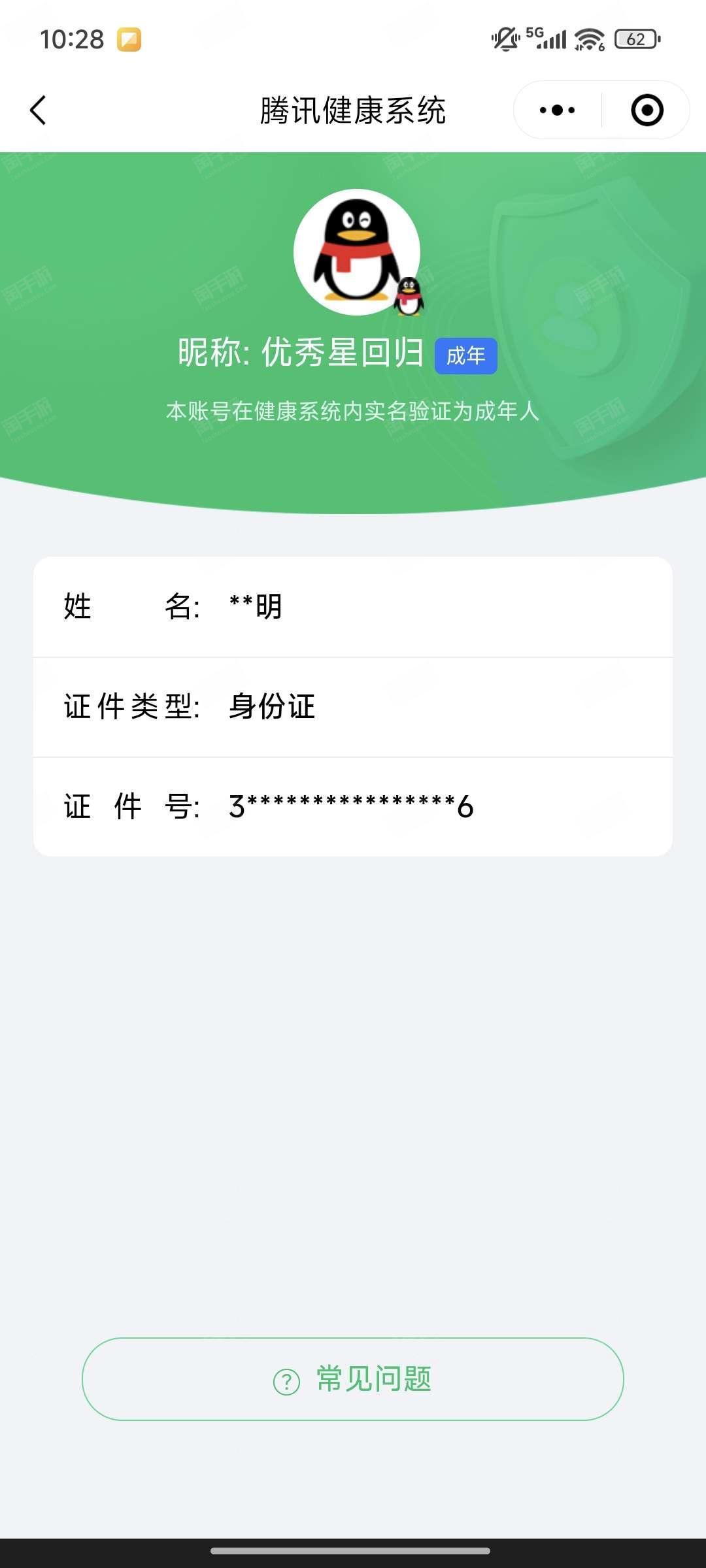Close the mini program with the circle icon

tap(647, 110)
